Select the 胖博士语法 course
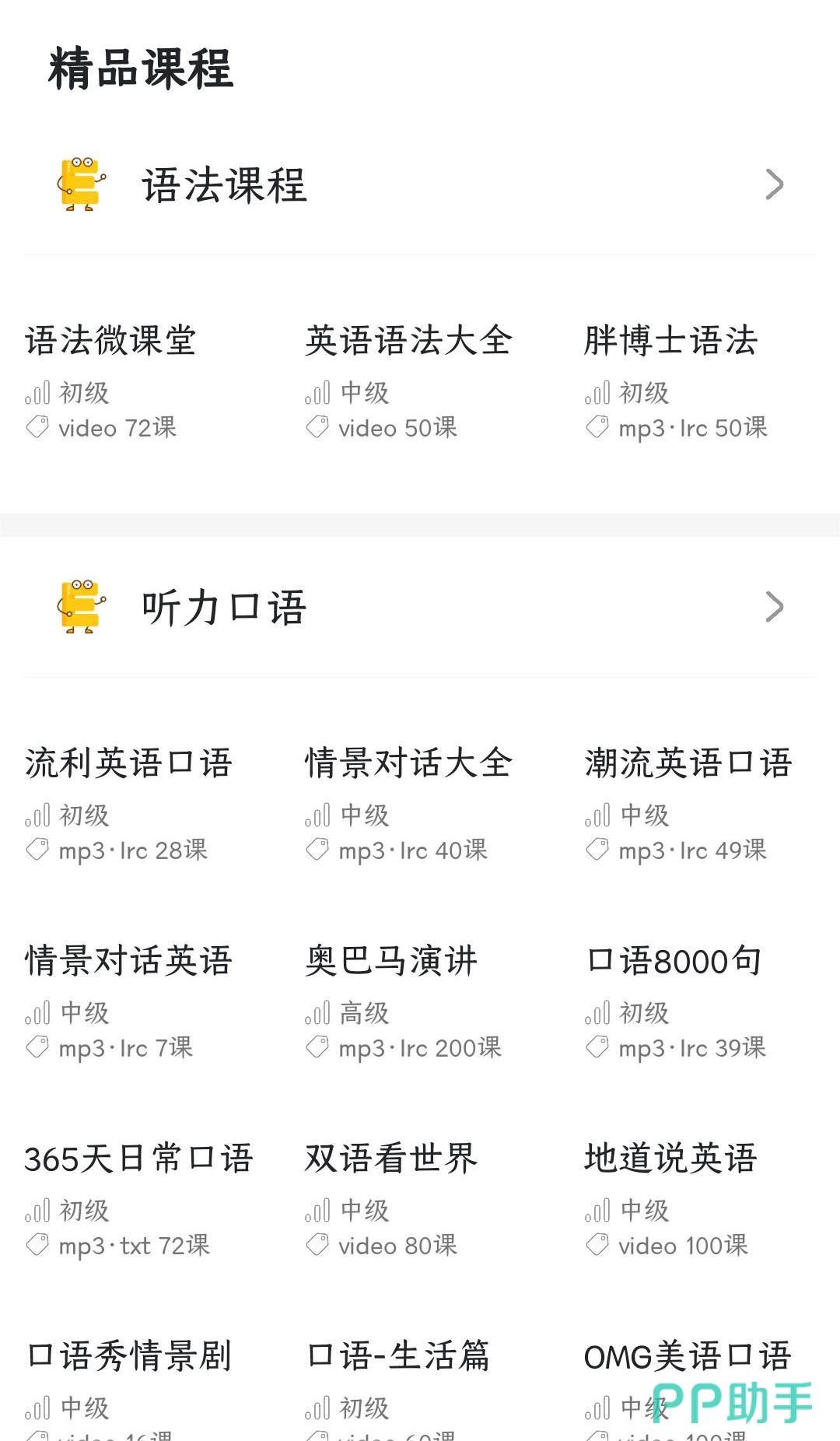This screenshot has width=840, height=1441. coord(670,341)
